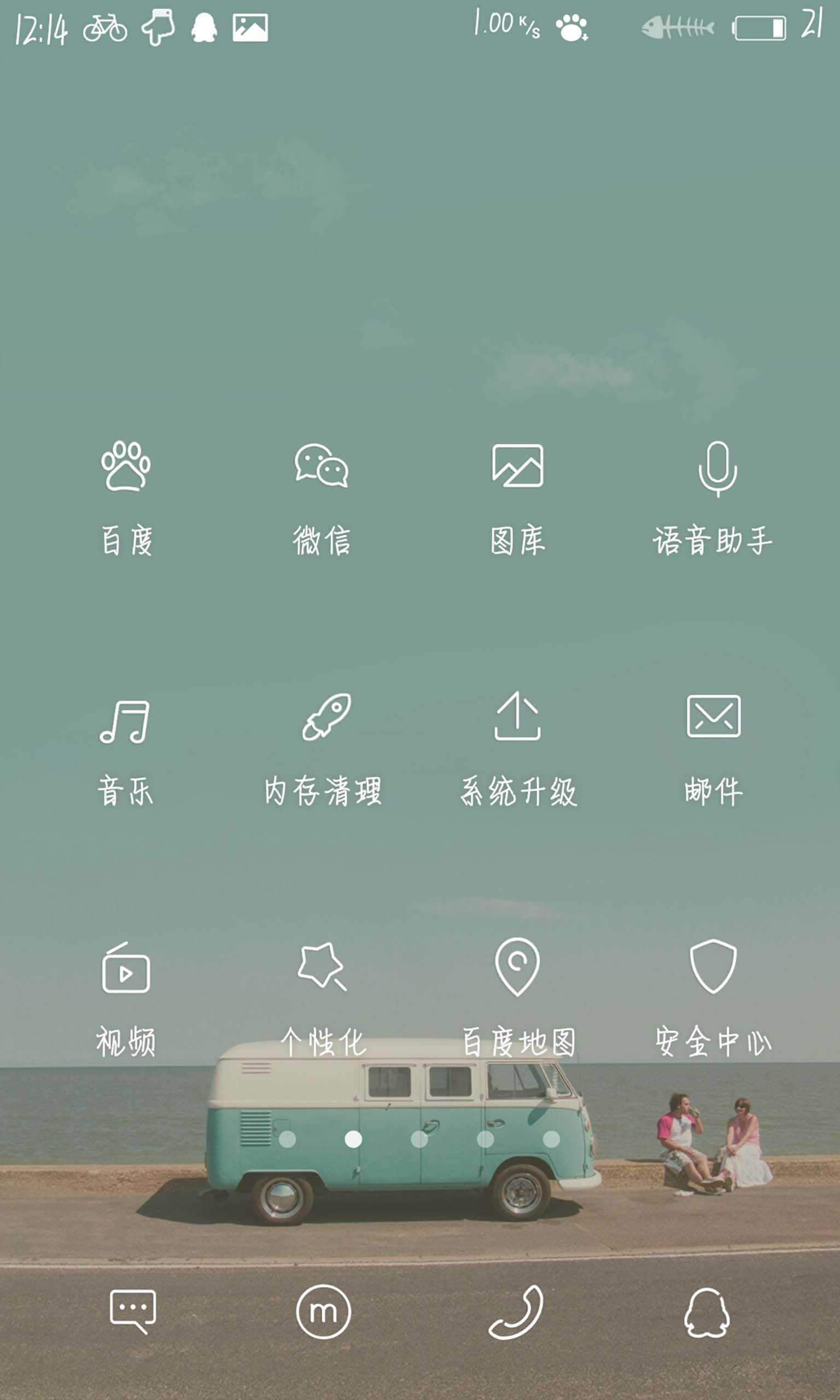This screenshot has height=1400, width=840.
Task: Jump to the last home screen page dot
Action: [x=551, y=1139]
